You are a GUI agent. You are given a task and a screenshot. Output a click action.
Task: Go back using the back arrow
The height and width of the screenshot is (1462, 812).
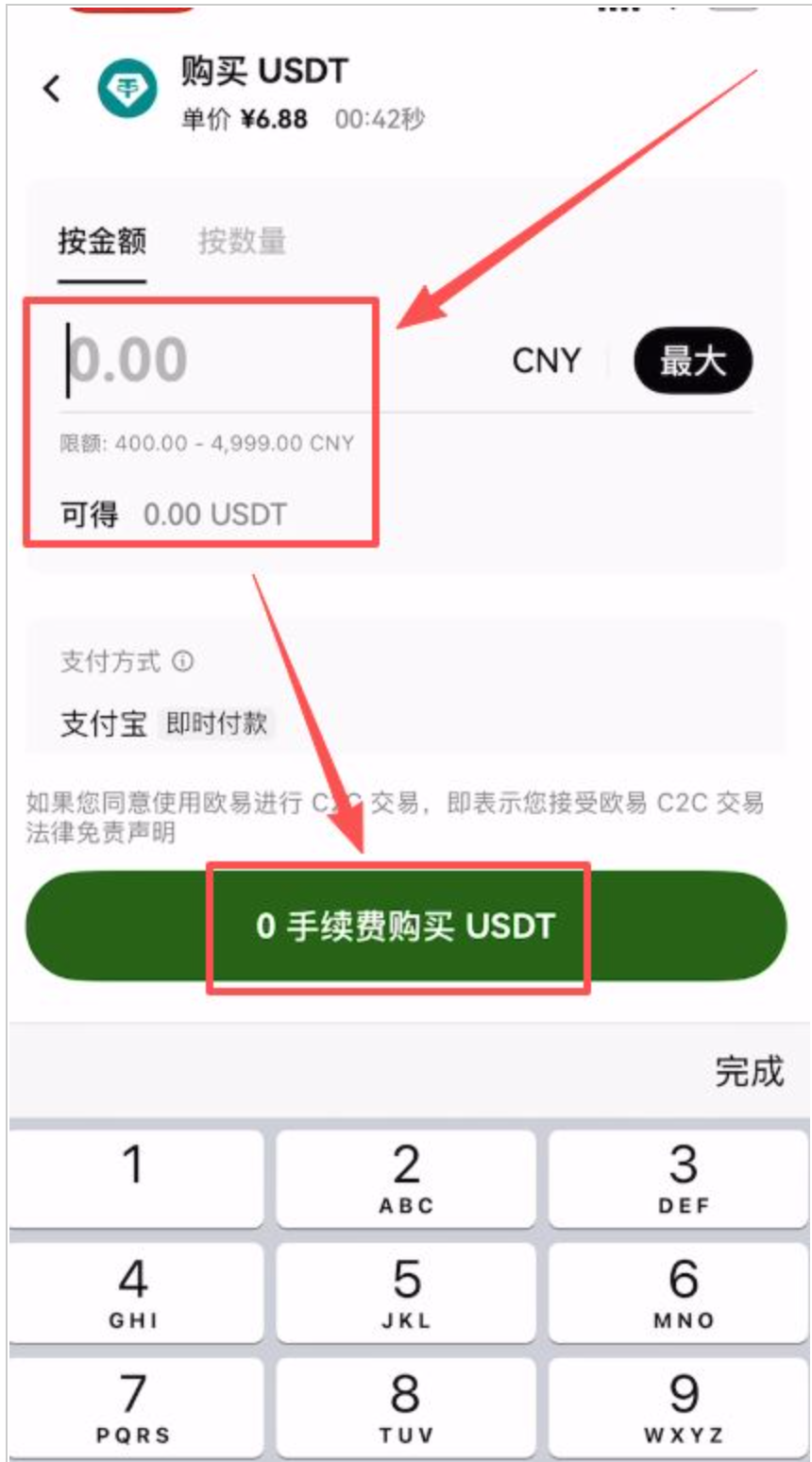coord(52,90)
